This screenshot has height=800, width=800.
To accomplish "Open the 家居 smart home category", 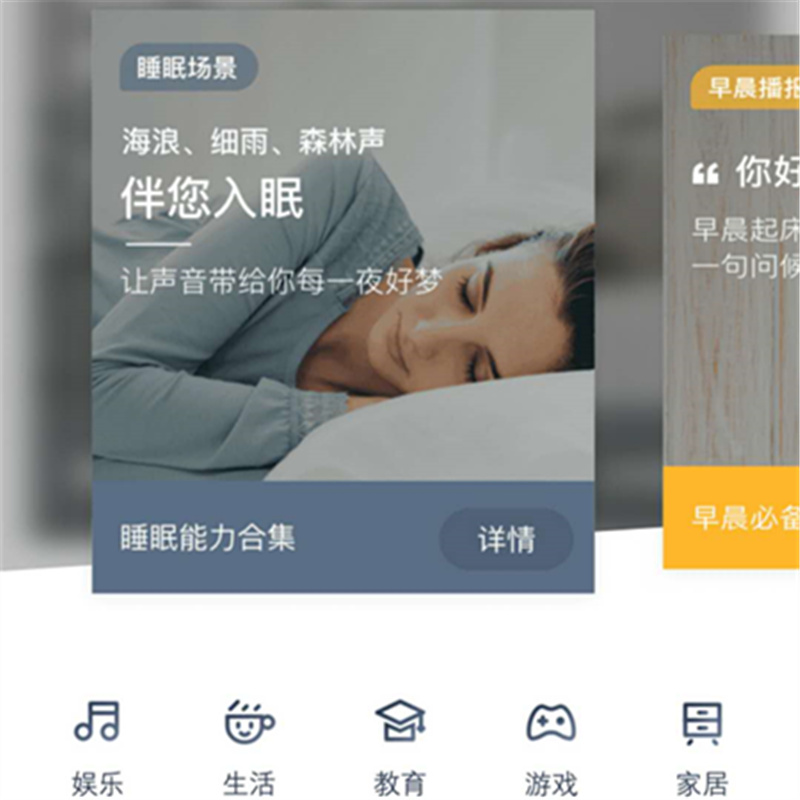I will (x=702, y=743).
